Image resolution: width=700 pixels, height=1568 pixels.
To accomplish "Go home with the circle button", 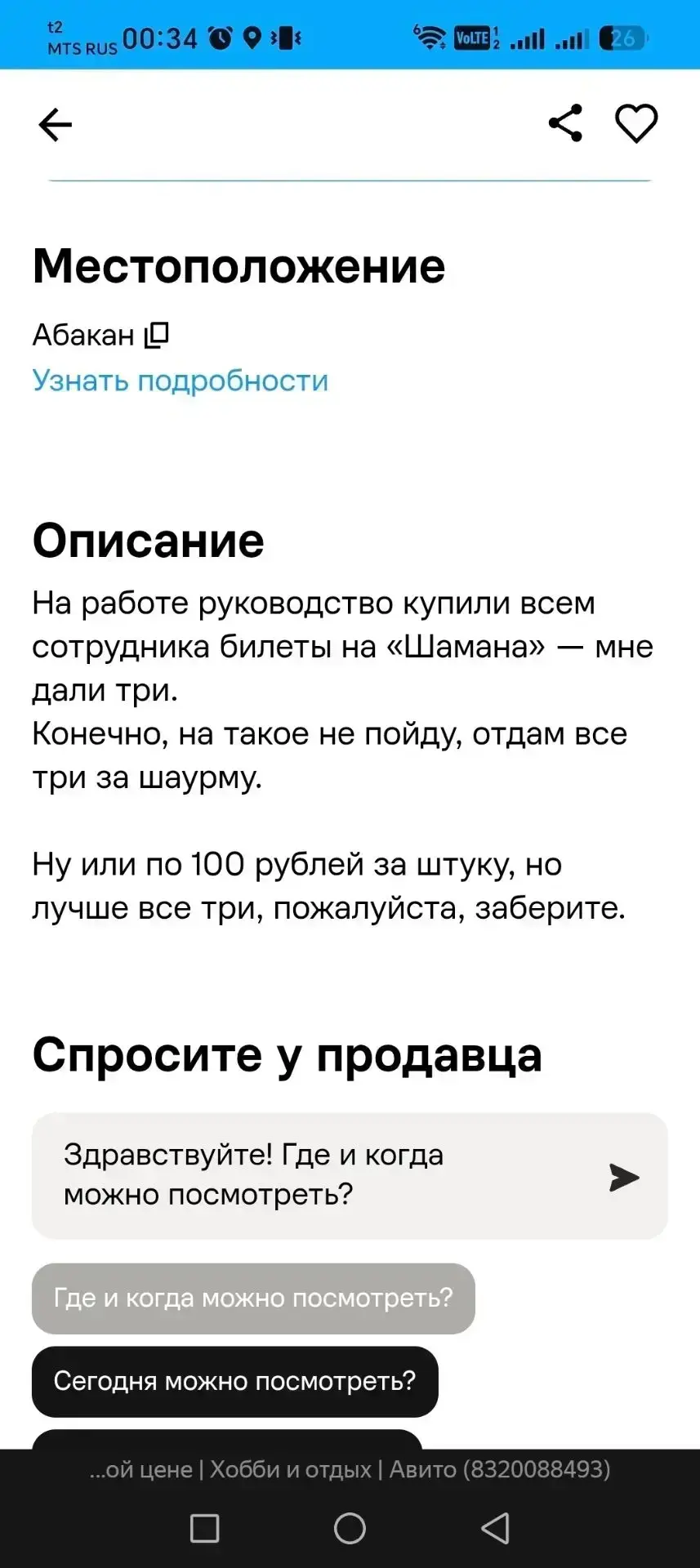I will [350, 1528].
